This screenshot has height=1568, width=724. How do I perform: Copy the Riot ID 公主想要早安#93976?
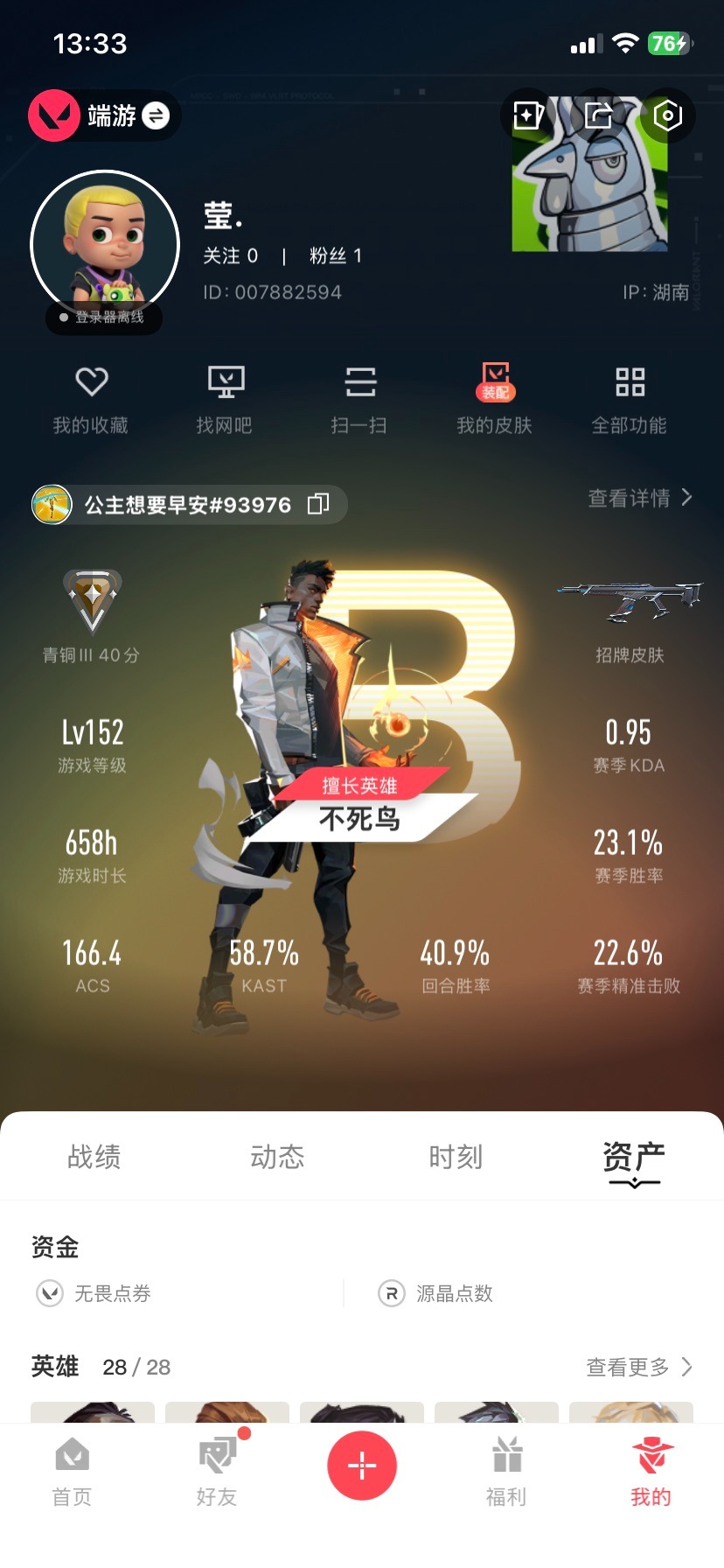318,504
